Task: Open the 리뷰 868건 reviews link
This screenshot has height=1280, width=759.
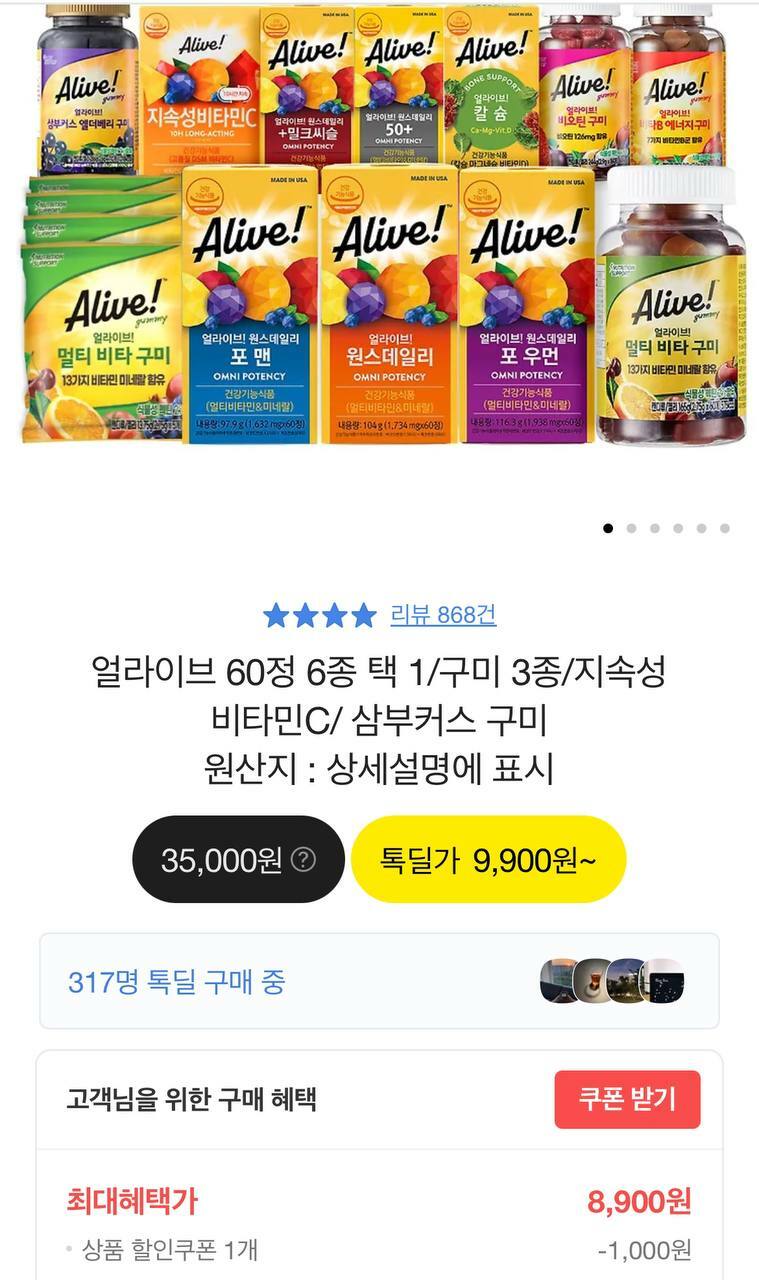Action: pyautogui.click(x=442, y=615)
